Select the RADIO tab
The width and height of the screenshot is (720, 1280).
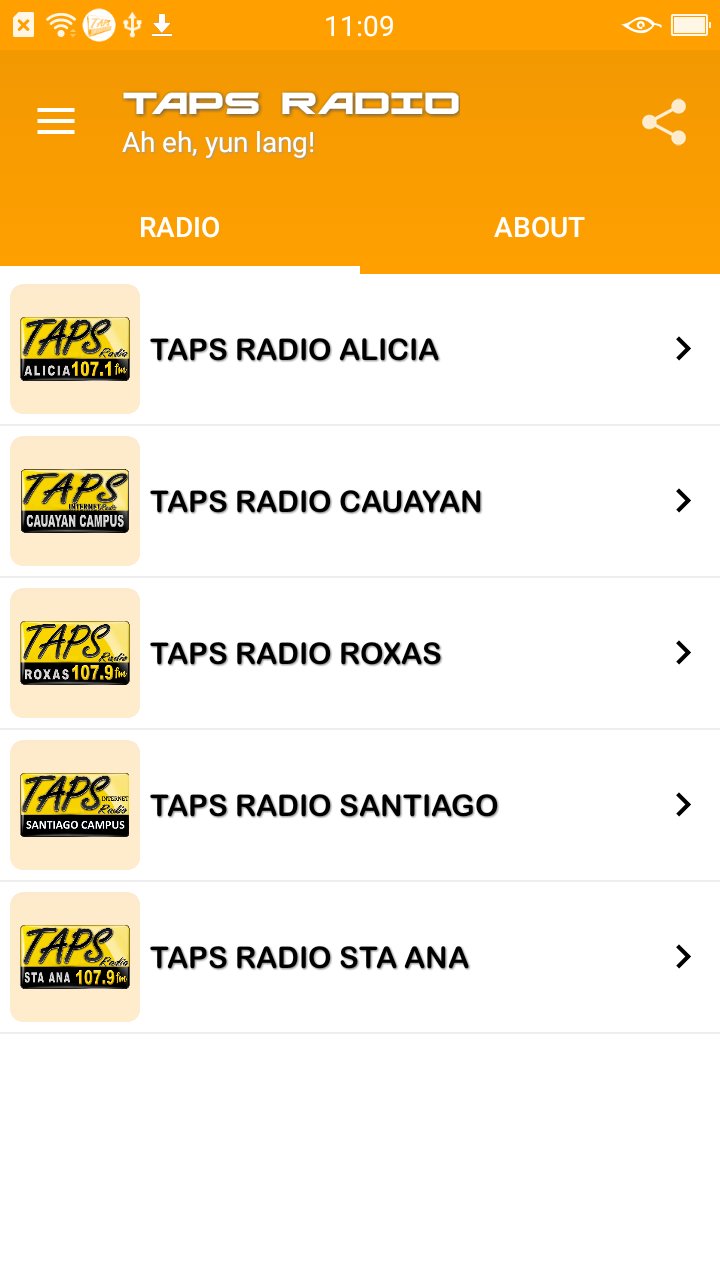click(180, 228)
